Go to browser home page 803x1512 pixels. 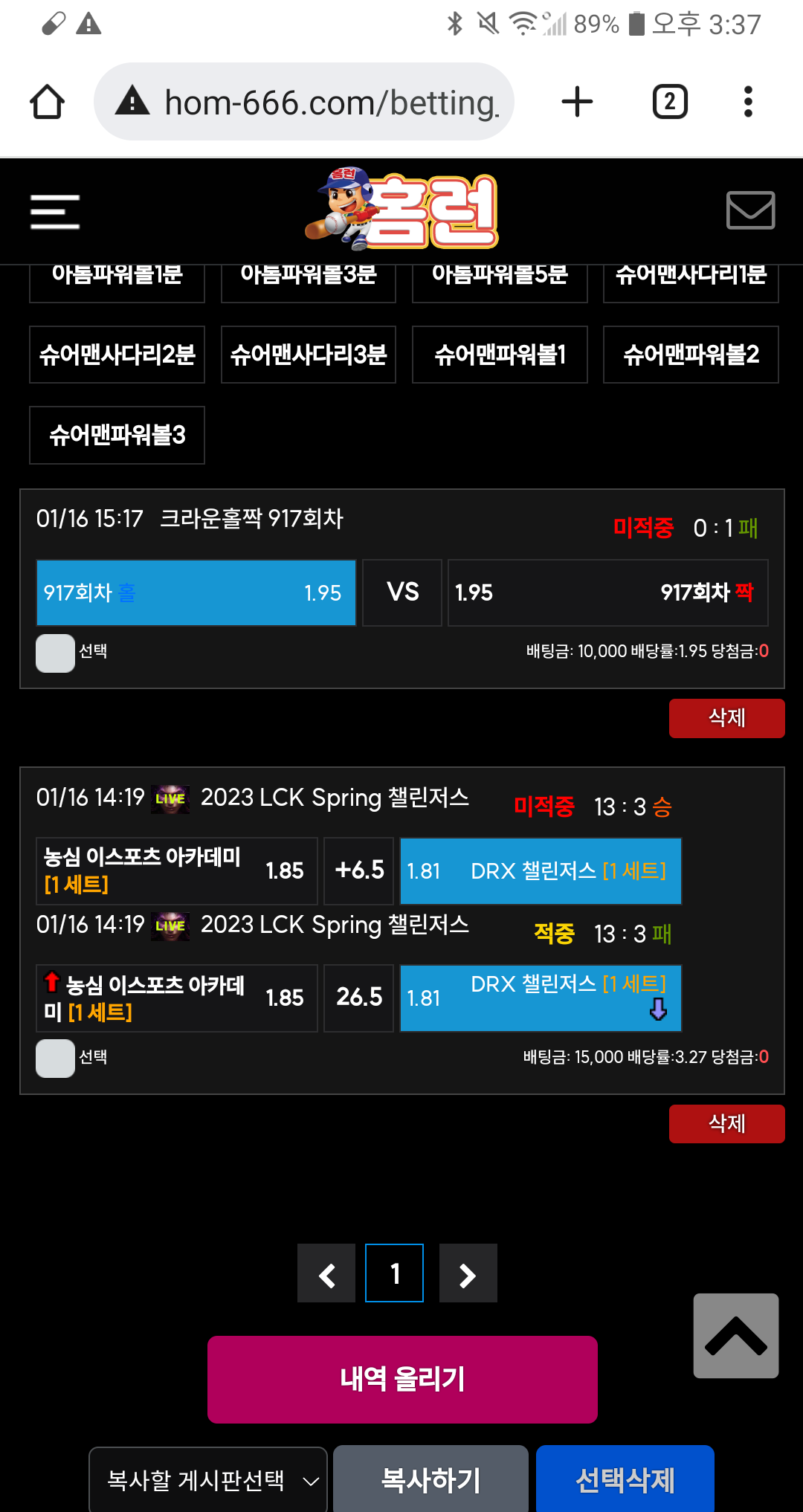[x=47, y=102]
